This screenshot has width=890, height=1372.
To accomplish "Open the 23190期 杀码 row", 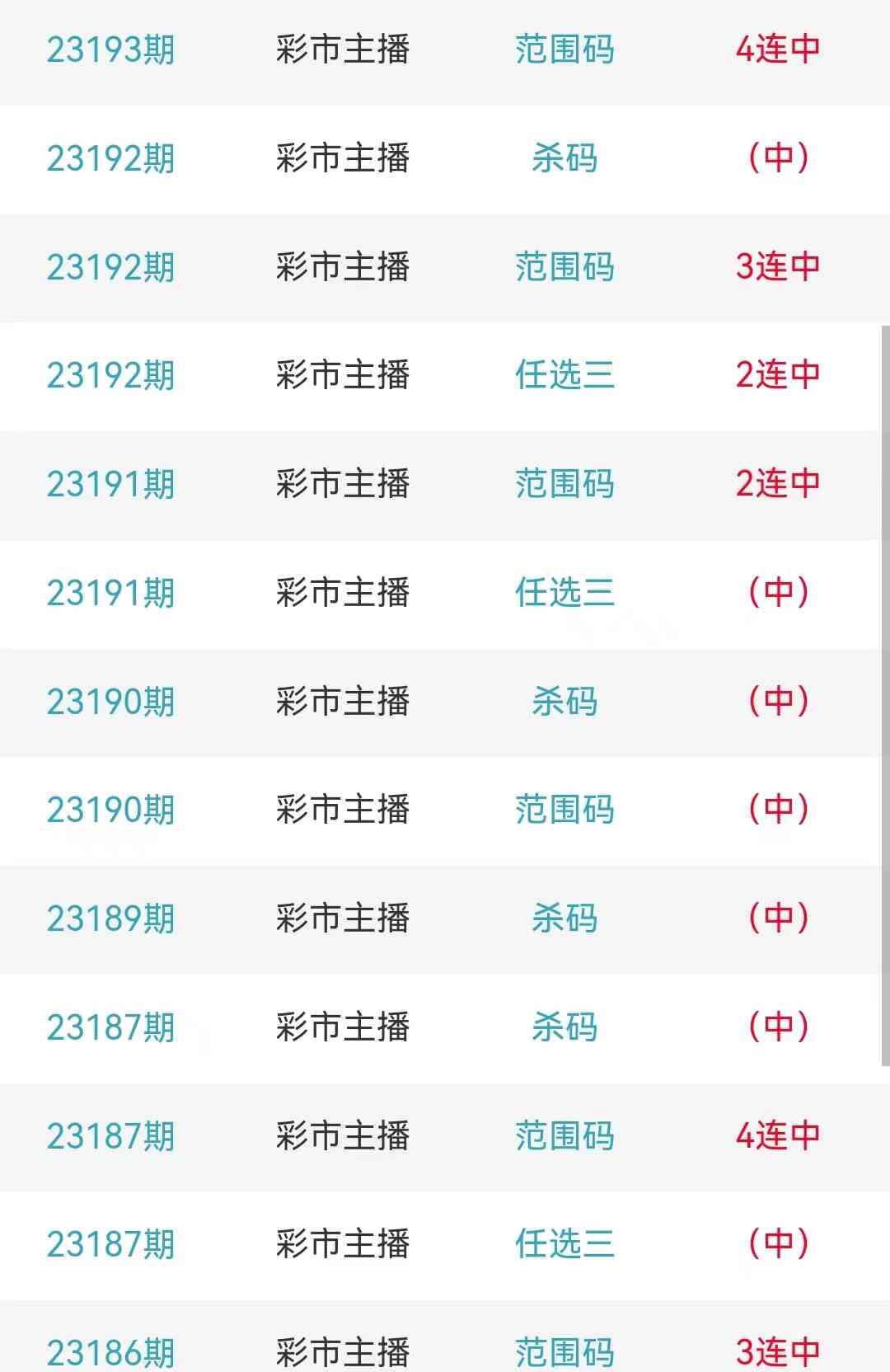I will (565, 702).
